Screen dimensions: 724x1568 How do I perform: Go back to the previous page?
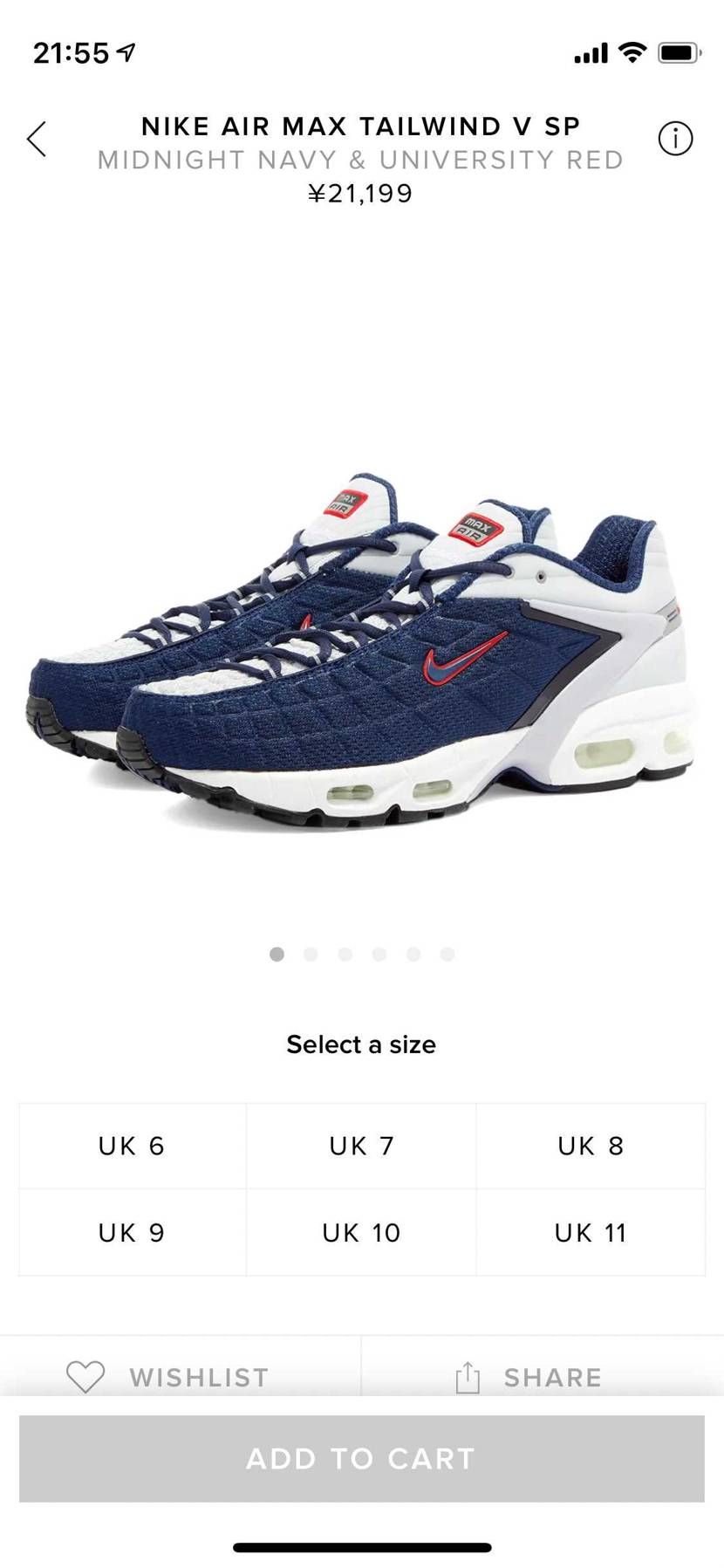point(37,139)
